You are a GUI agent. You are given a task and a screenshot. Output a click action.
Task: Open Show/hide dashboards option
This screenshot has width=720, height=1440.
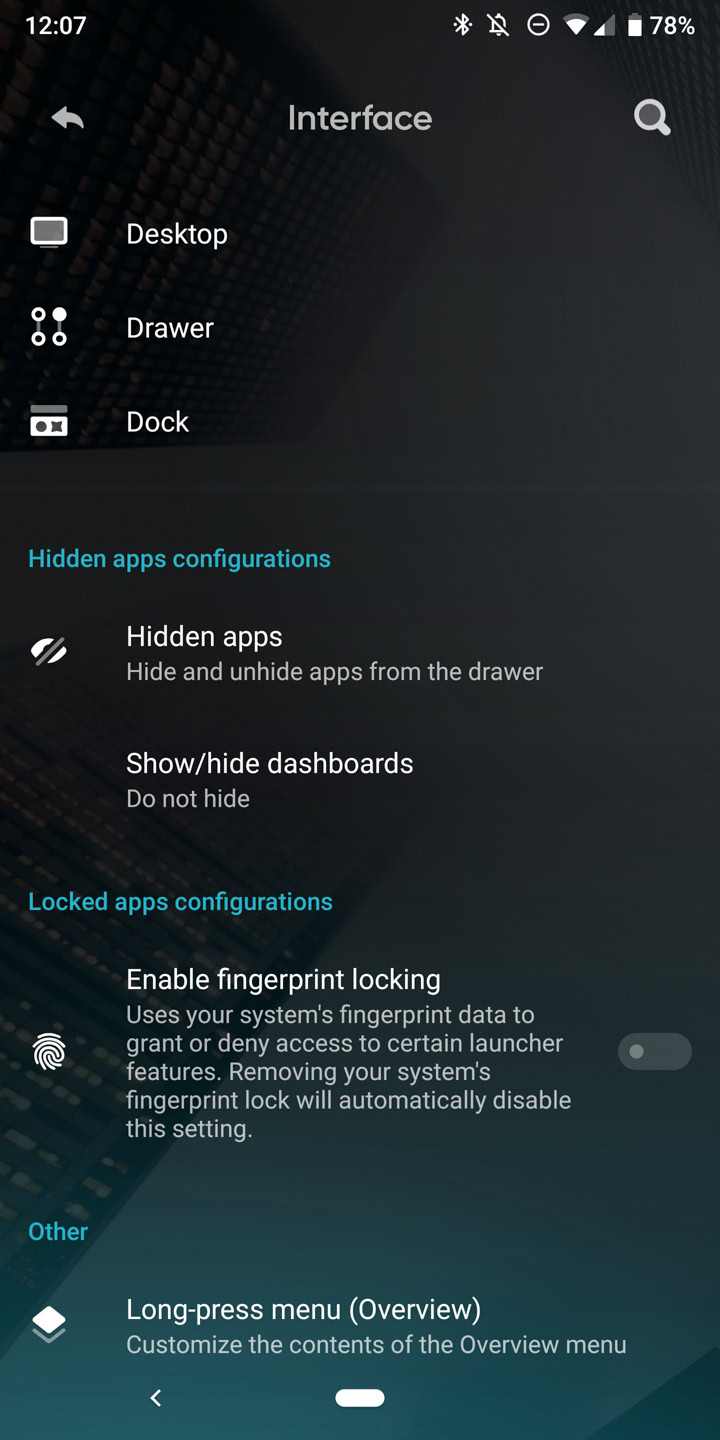tap(270, 780)
